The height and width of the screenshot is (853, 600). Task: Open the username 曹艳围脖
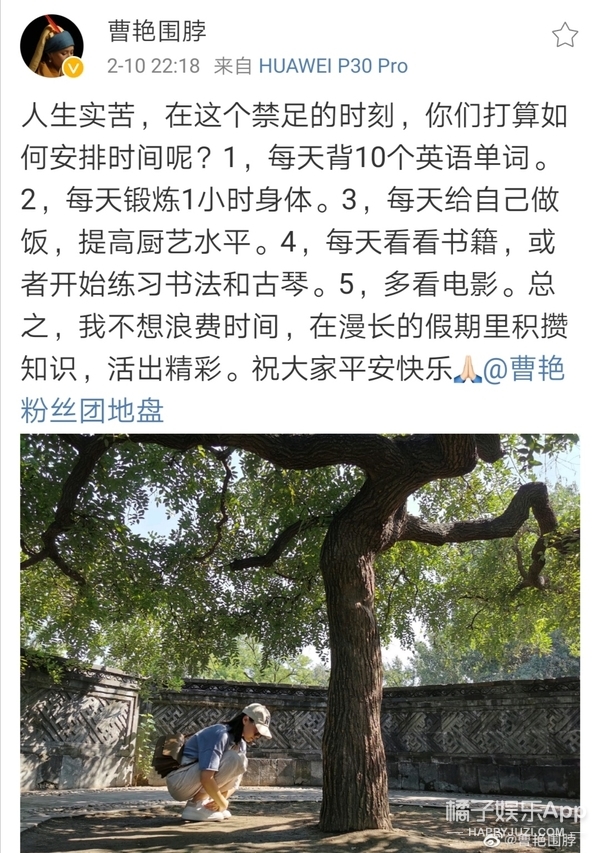156,30
